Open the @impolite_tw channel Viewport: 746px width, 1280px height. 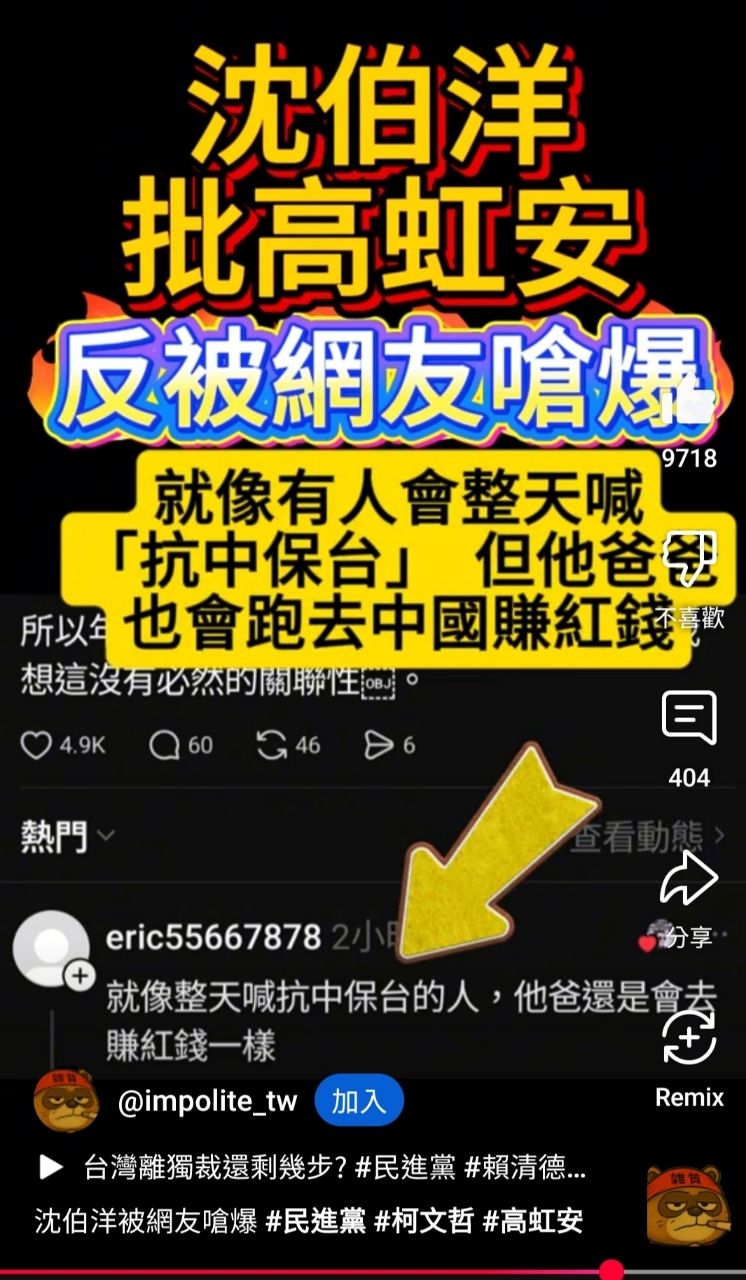click(x=207, y=1102)
